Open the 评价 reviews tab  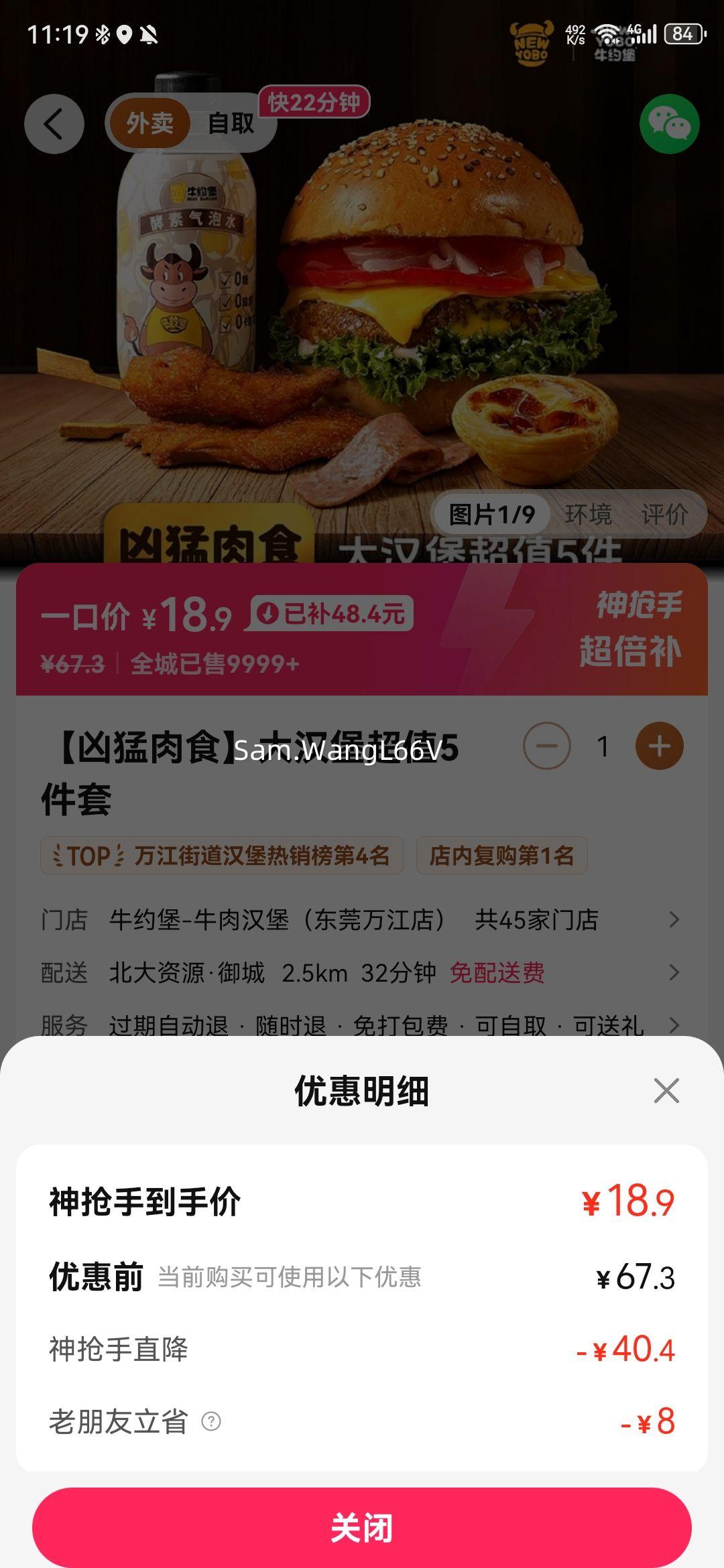[x=665, y=513]
